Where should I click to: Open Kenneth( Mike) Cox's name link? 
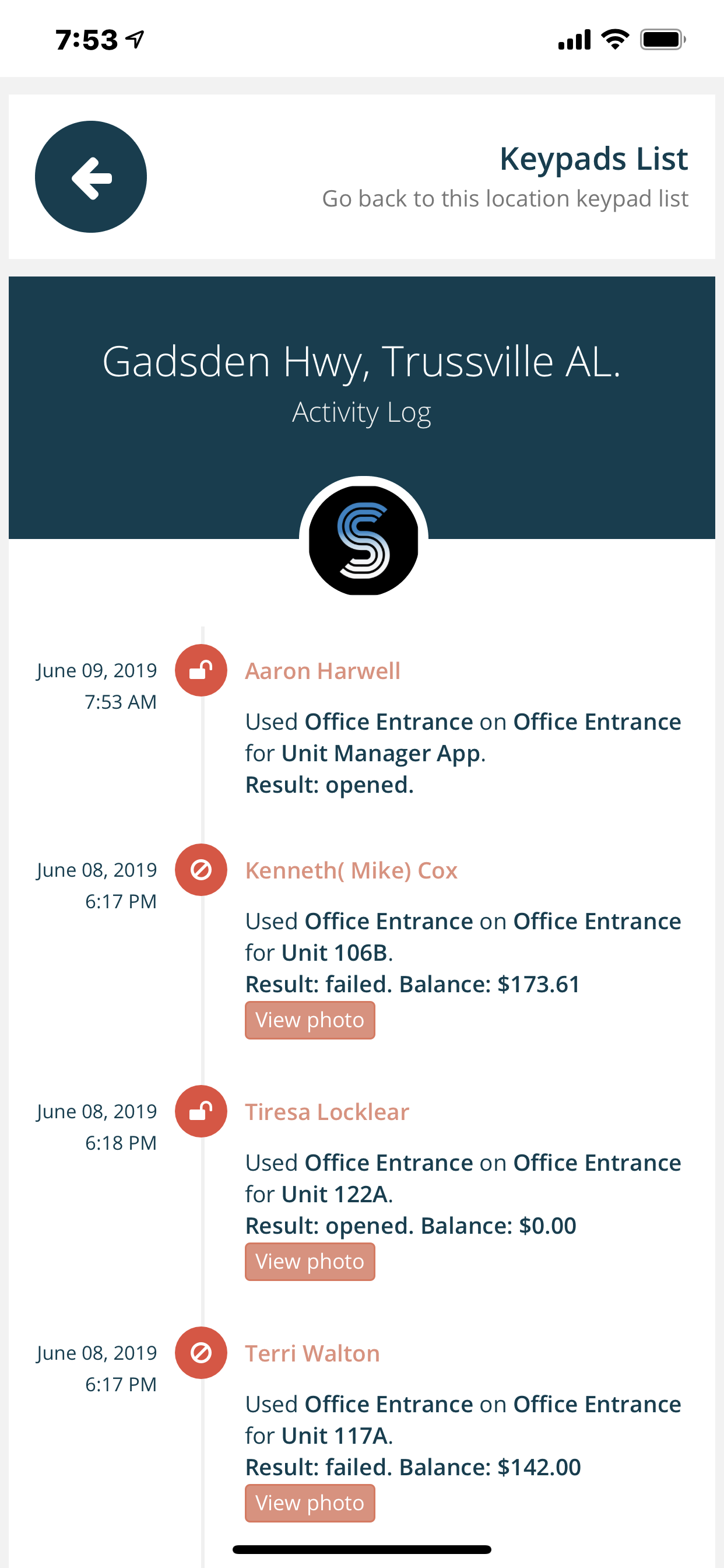tap(351, 870)
